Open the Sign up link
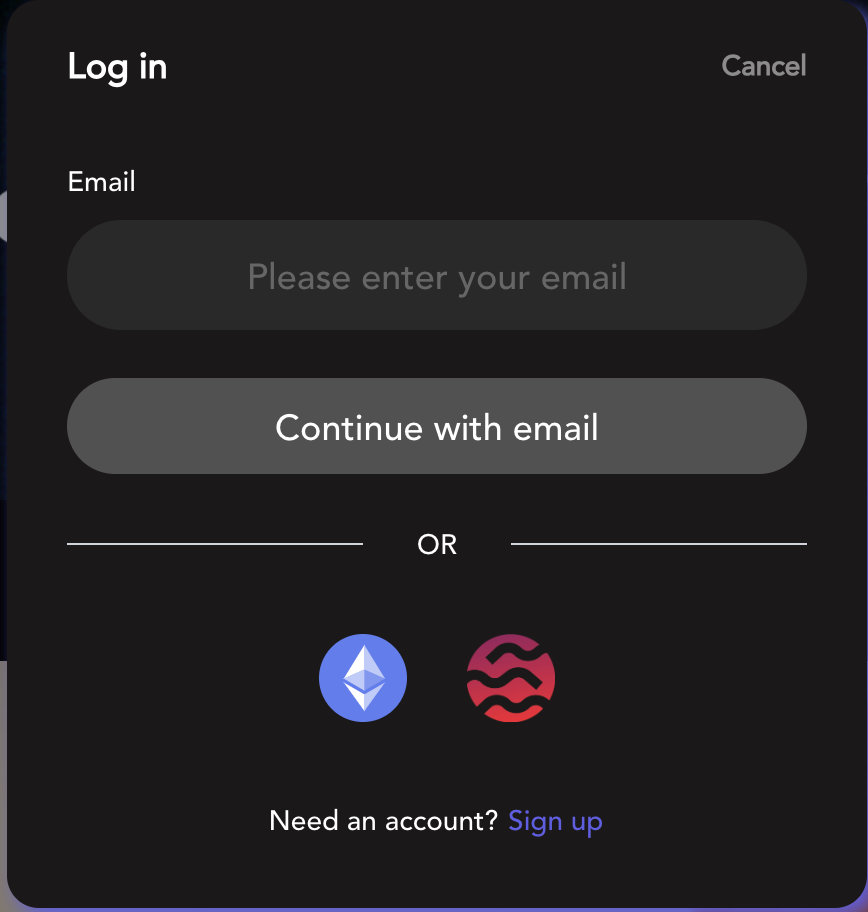 [x=555, y=822]
